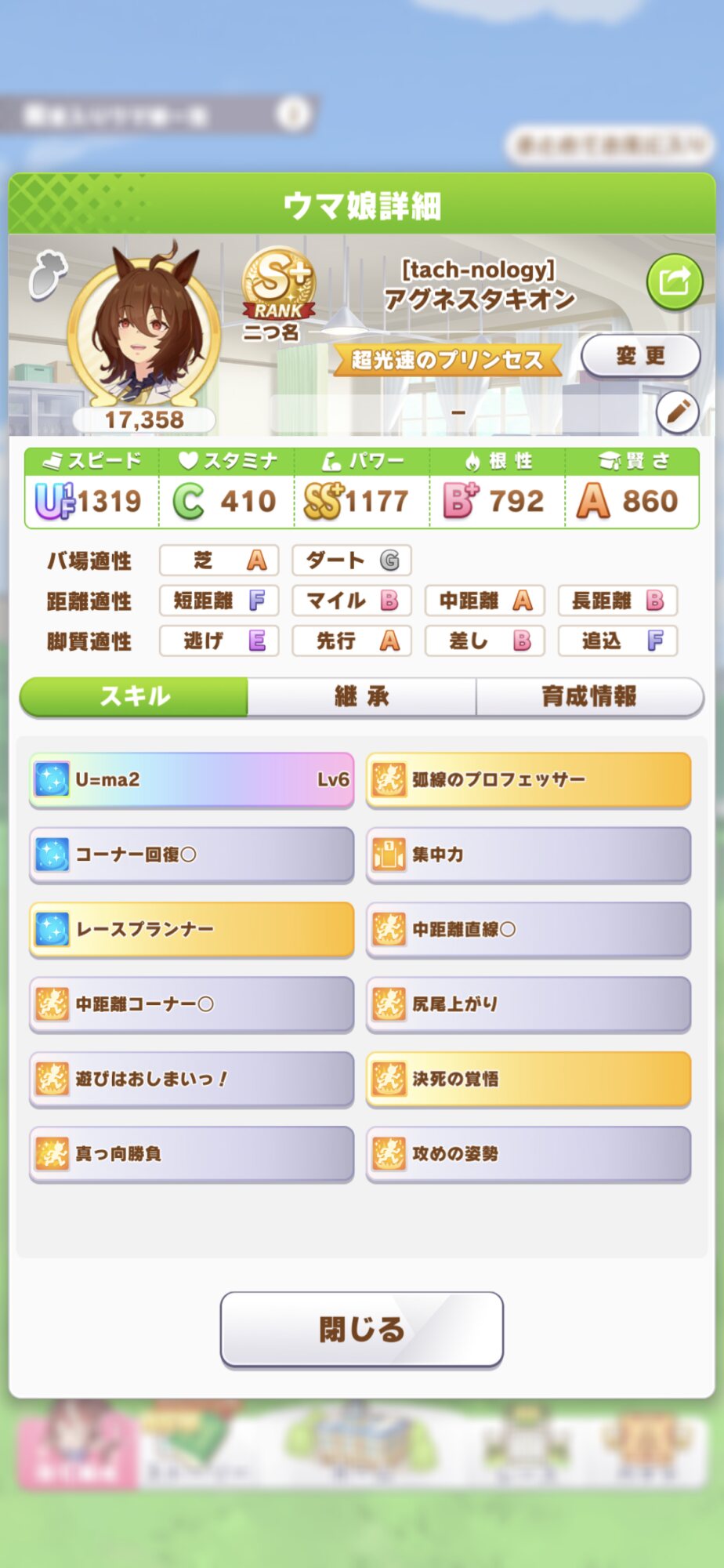Tap the 中距離コーナー○ skill
Screen dimensions: 724x1568
[192, 1004]
